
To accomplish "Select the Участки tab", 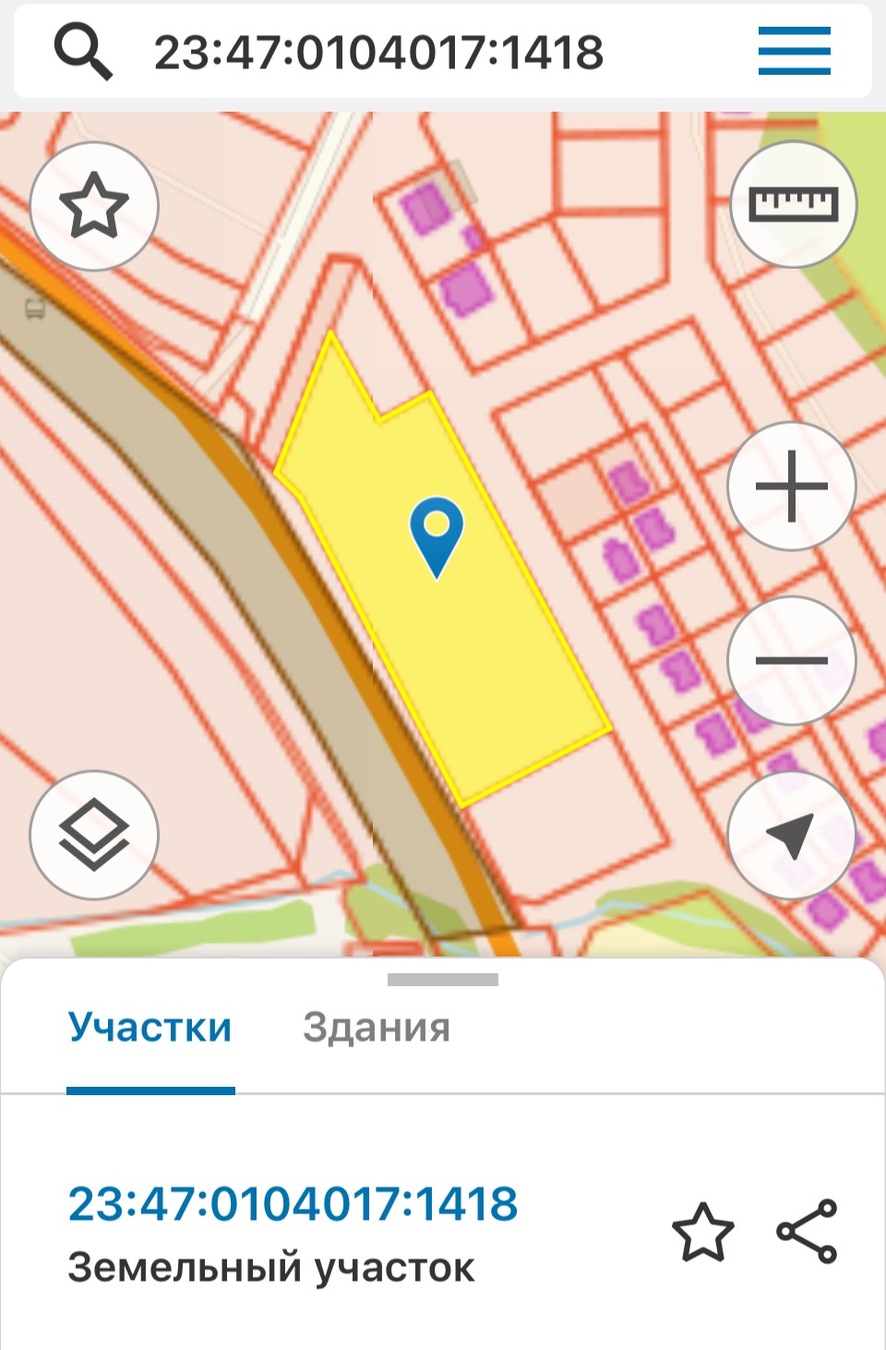I will pos(150,1028).
